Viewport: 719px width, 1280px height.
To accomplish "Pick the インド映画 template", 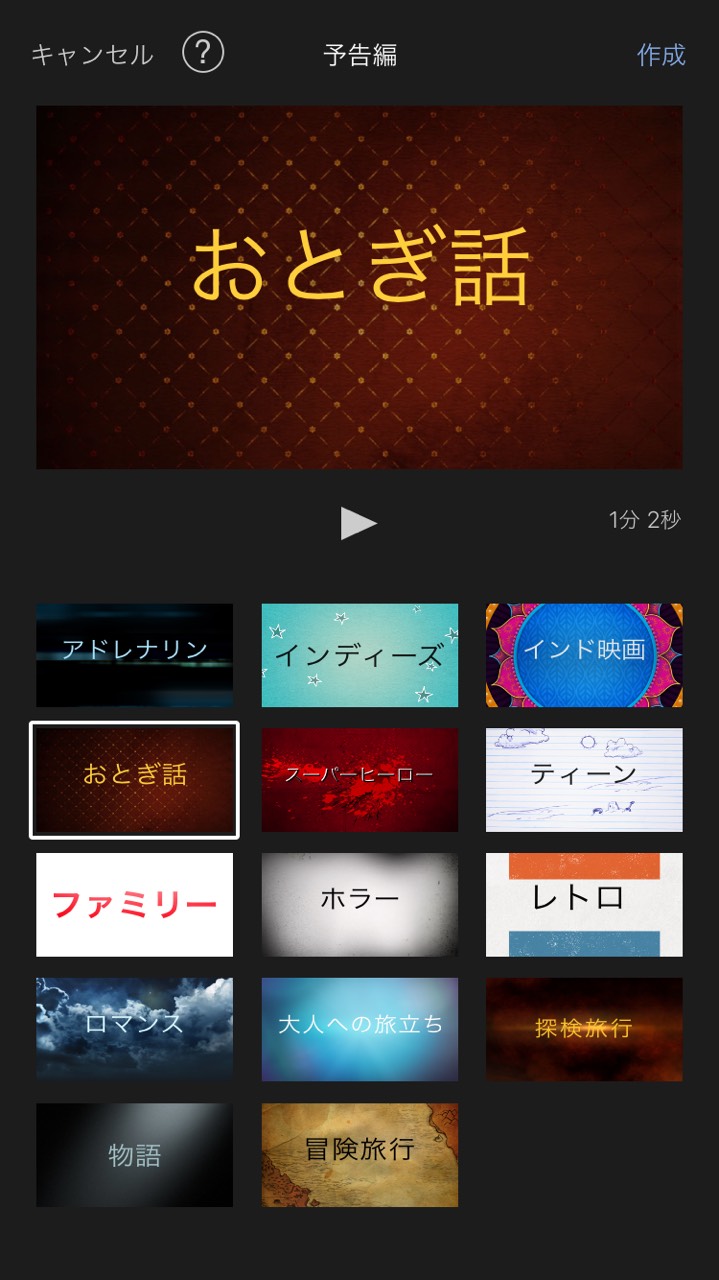I will coord(584,655).
